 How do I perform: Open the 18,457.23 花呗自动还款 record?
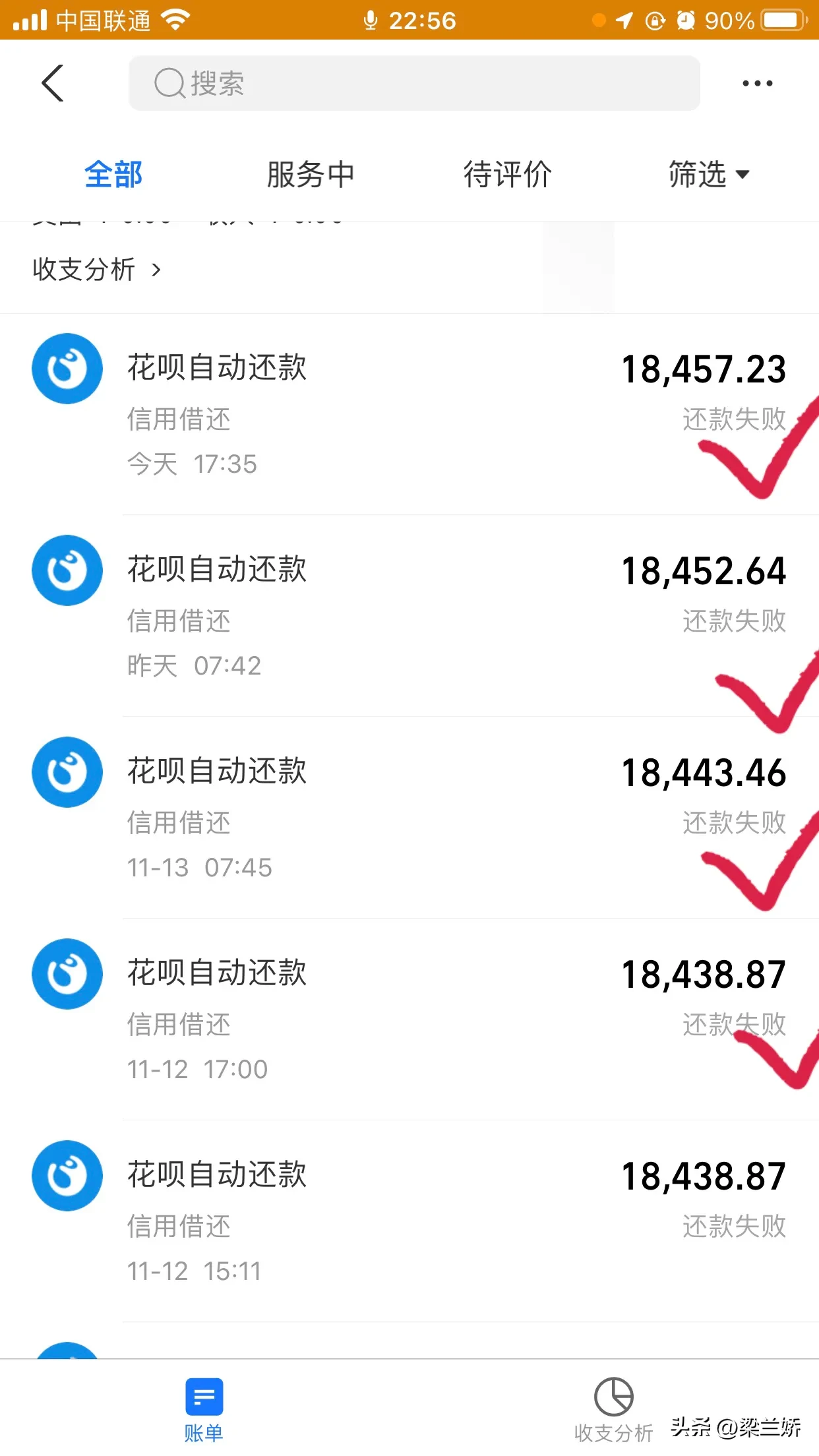(x=409, y=414)
